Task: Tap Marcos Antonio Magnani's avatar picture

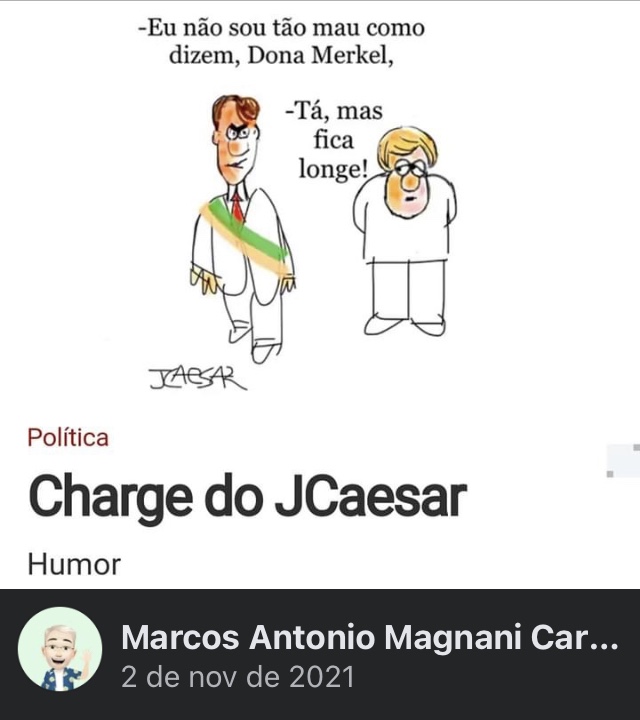Action: (61, 655)
